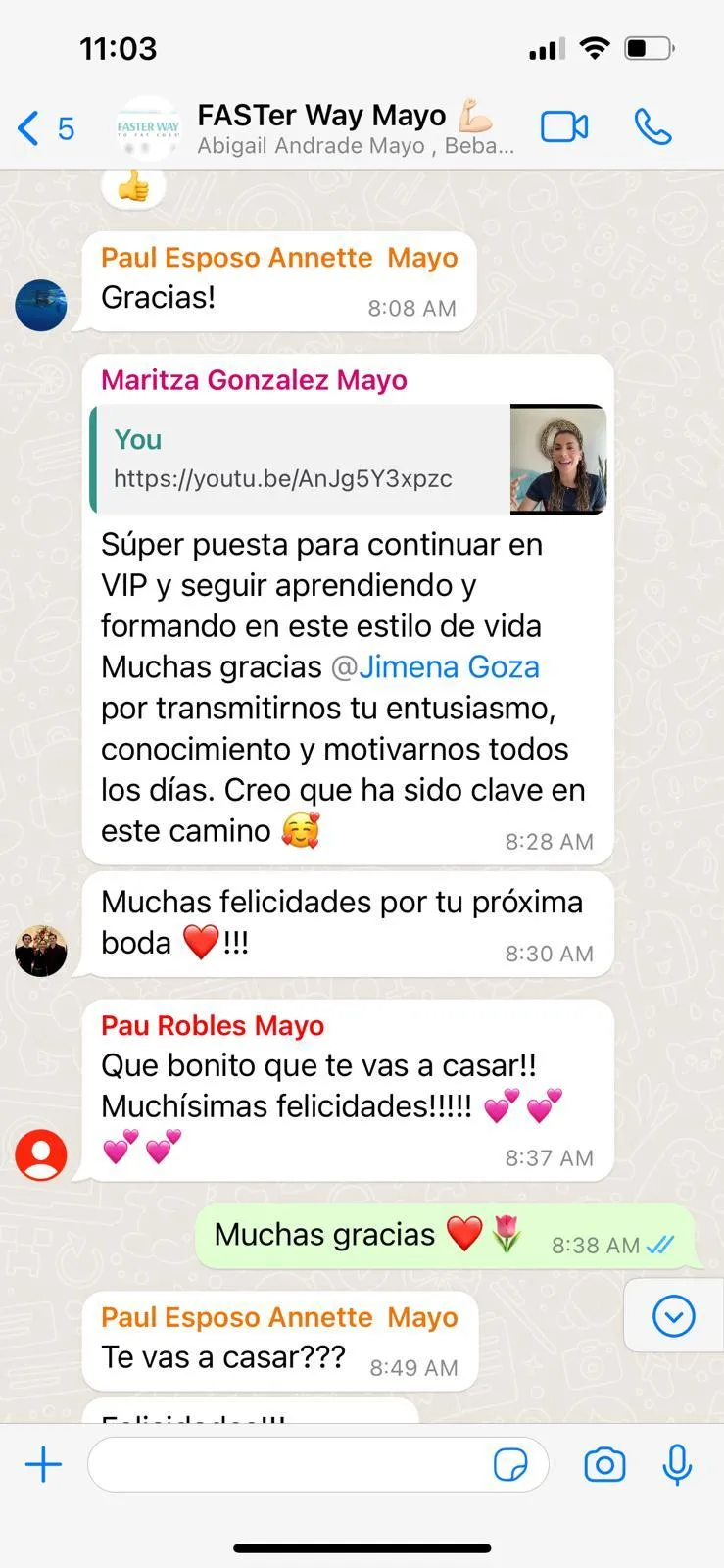Viewport: 724px width, 1568px height.
Task: Open the attachment plus menu
Action: pos(43,1465)
